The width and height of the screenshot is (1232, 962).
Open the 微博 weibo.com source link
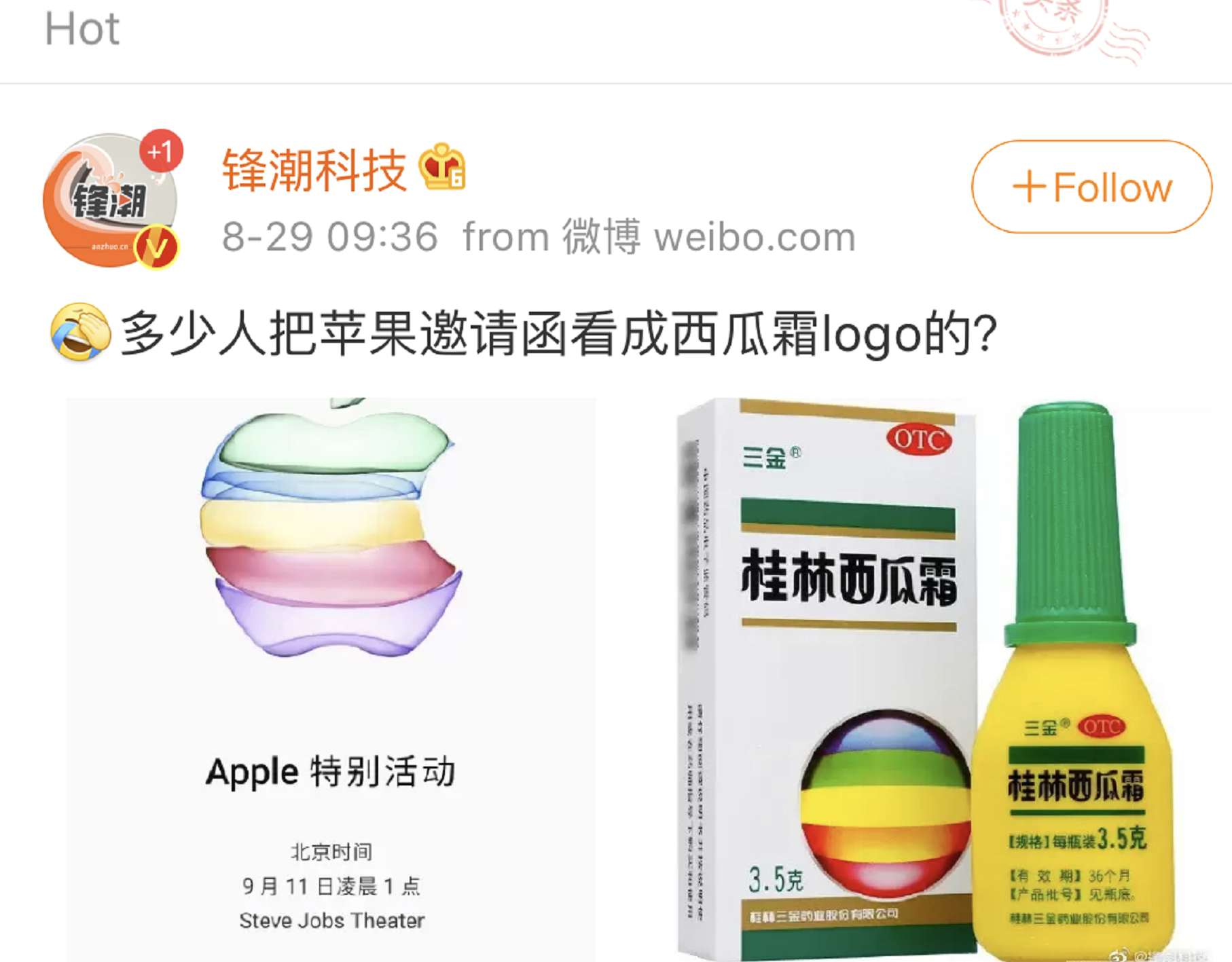point(708,237)
